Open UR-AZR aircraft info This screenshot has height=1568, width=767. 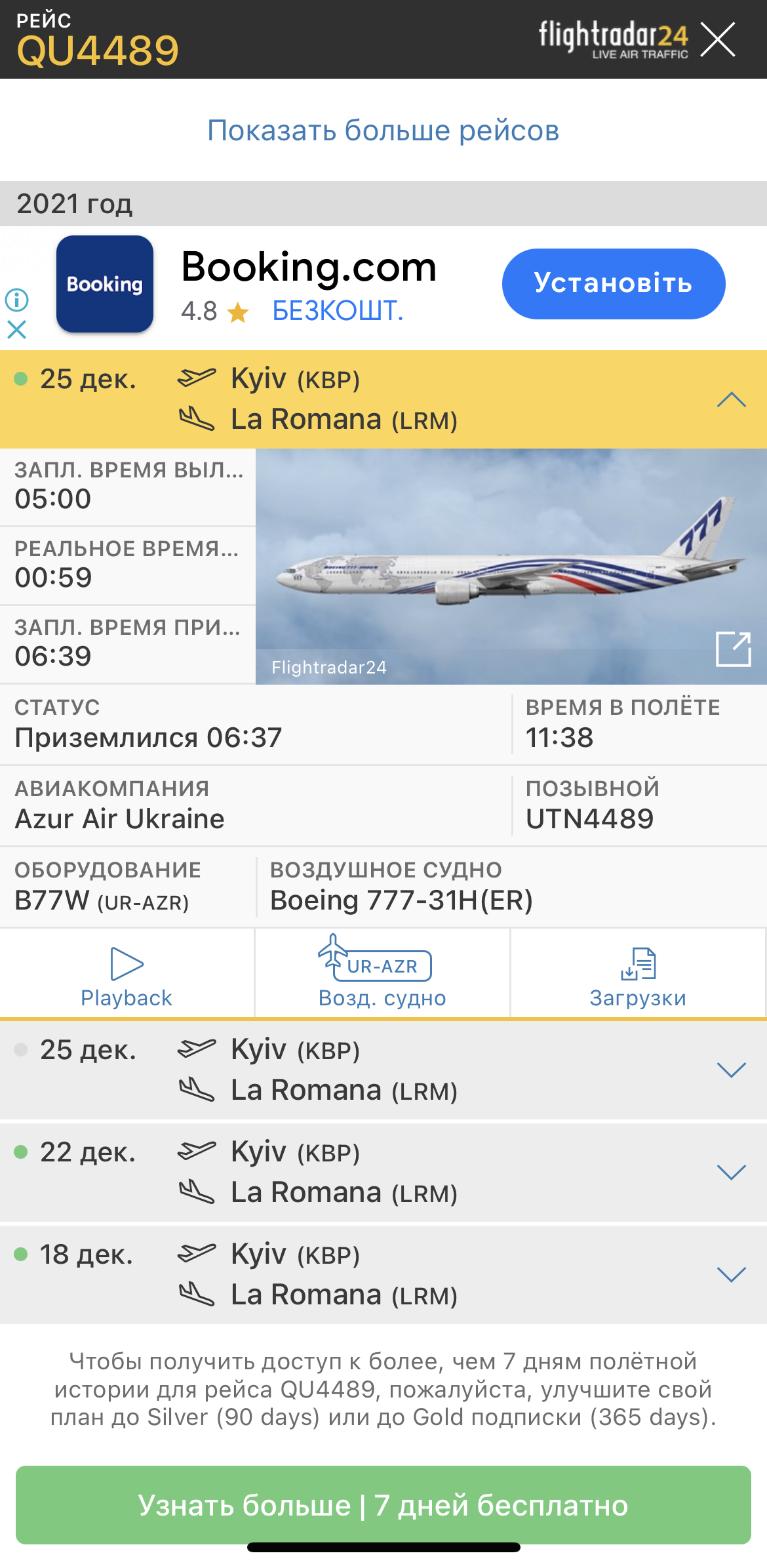click(x=382, y=974)
